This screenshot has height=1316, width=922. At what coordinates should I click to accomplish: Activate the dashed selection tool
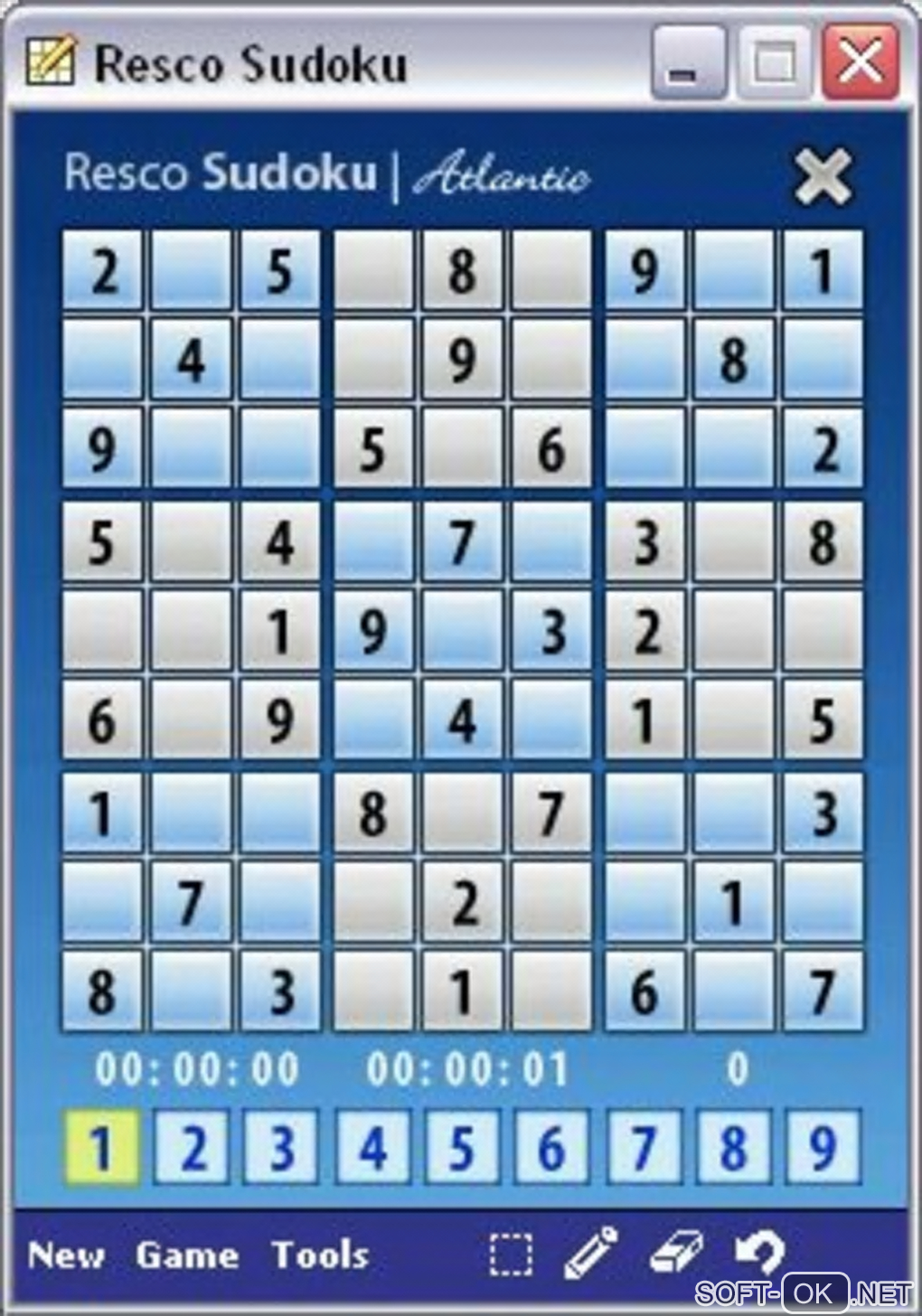pos(511,1255)
